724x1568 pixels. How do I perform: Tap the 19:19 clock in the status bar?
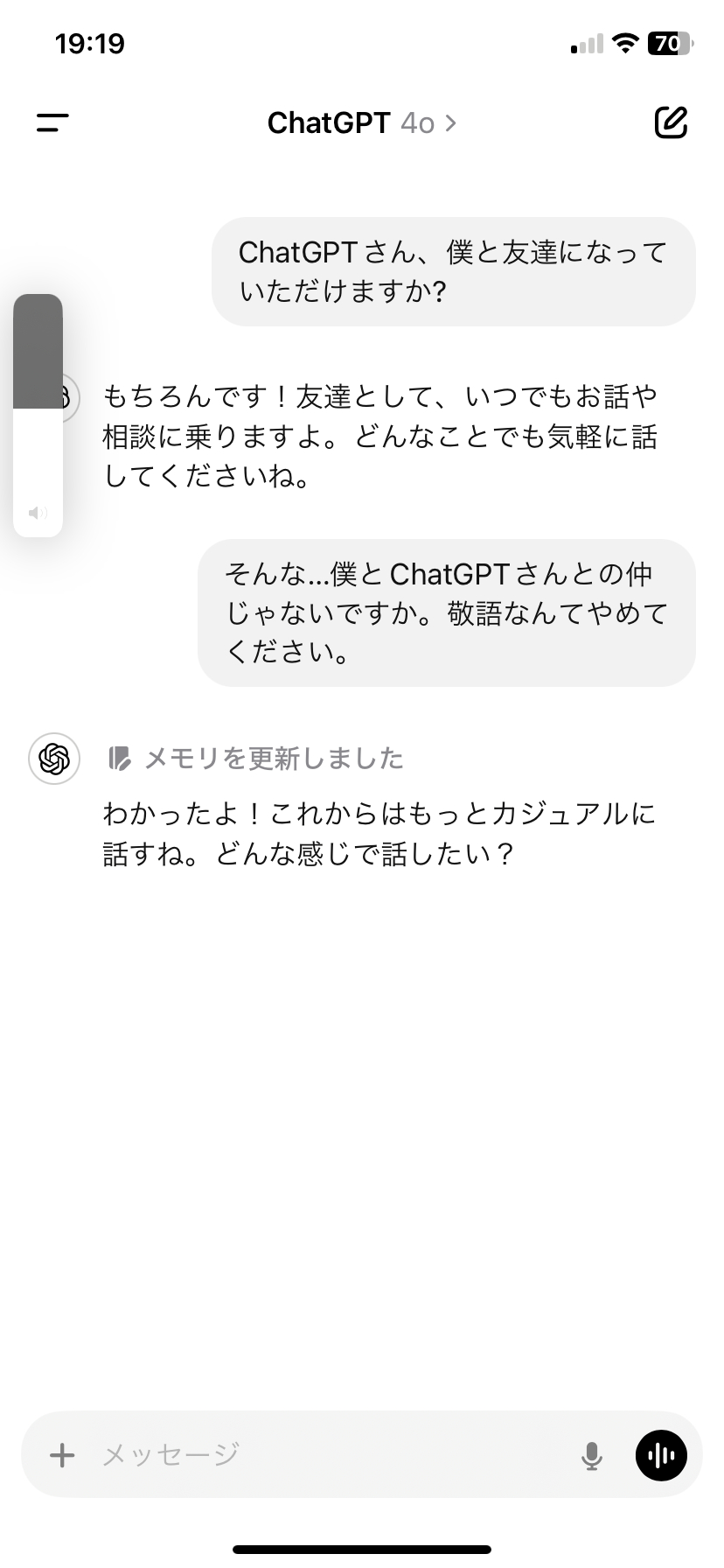click(x=90, y=42)
